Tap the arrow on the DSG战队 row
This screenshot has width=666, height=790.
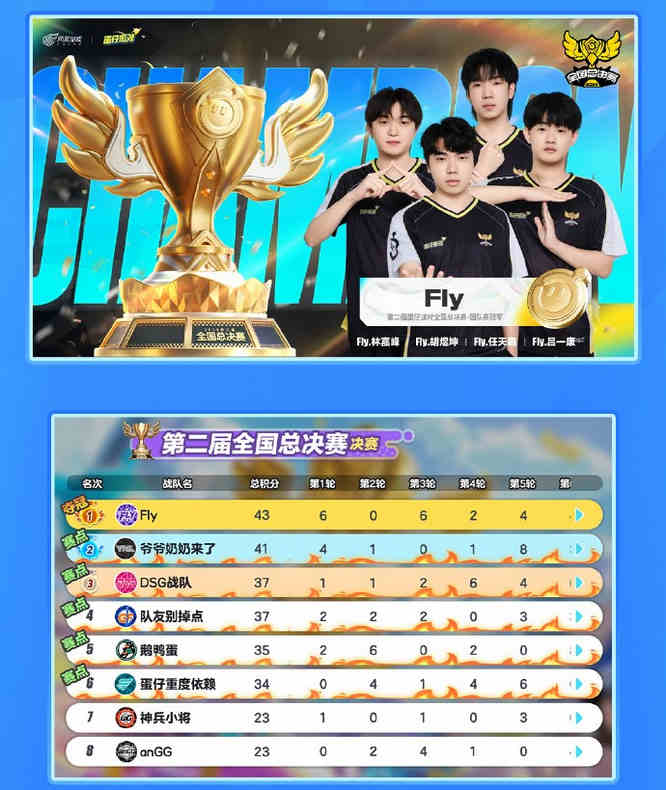coord(577,583)
